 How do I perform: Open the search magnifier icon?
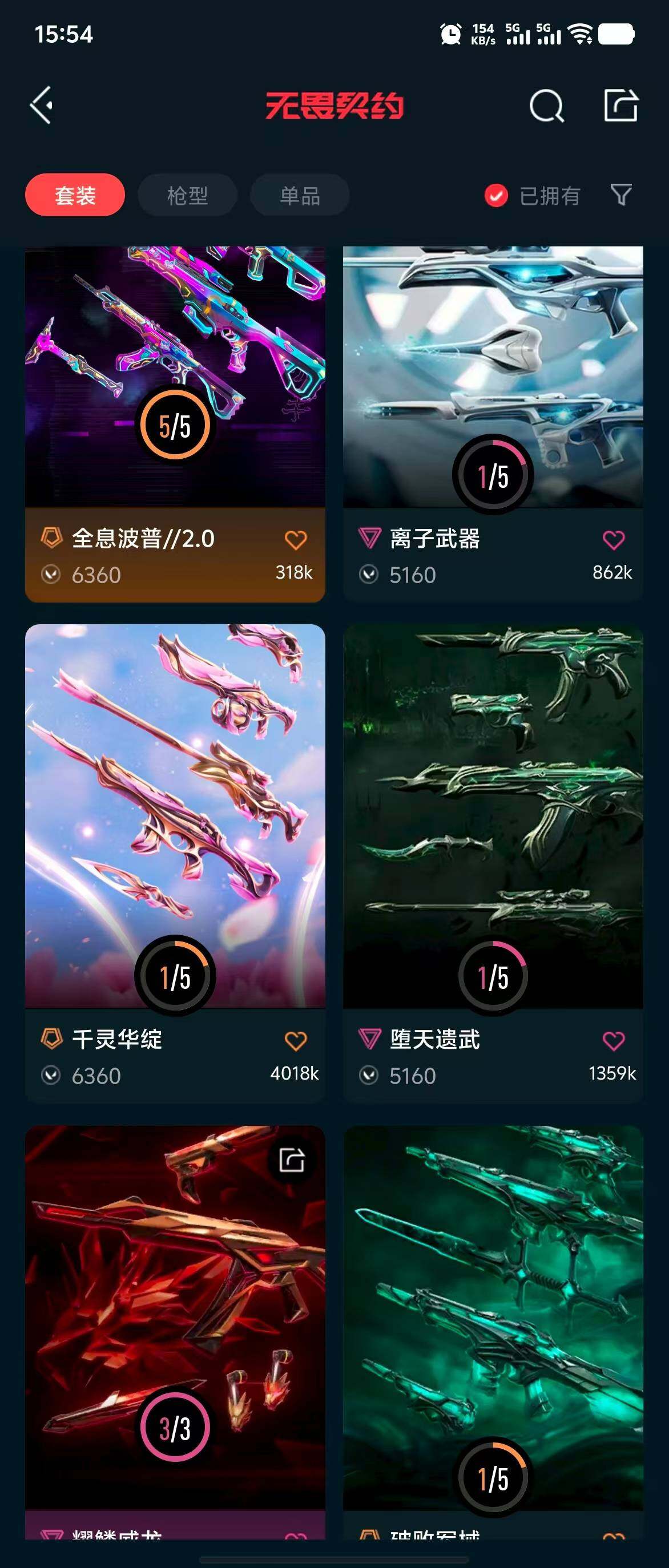click(546, 106)
